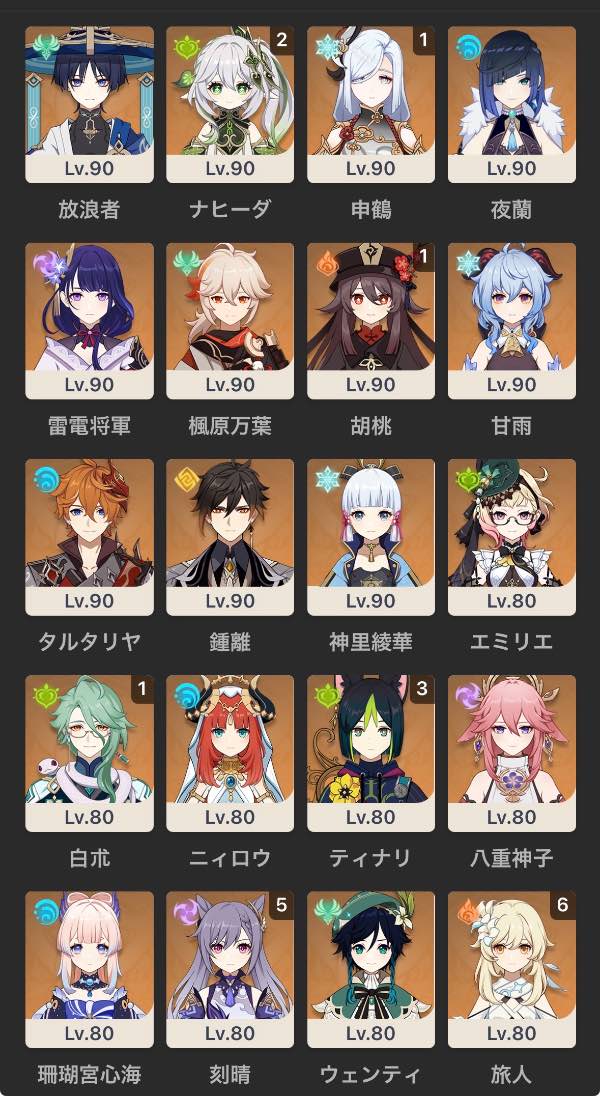The height and width of the screenshot is (1096, 600).
Task: Select the ナヒーダ character card
Action: pos(230,105)
